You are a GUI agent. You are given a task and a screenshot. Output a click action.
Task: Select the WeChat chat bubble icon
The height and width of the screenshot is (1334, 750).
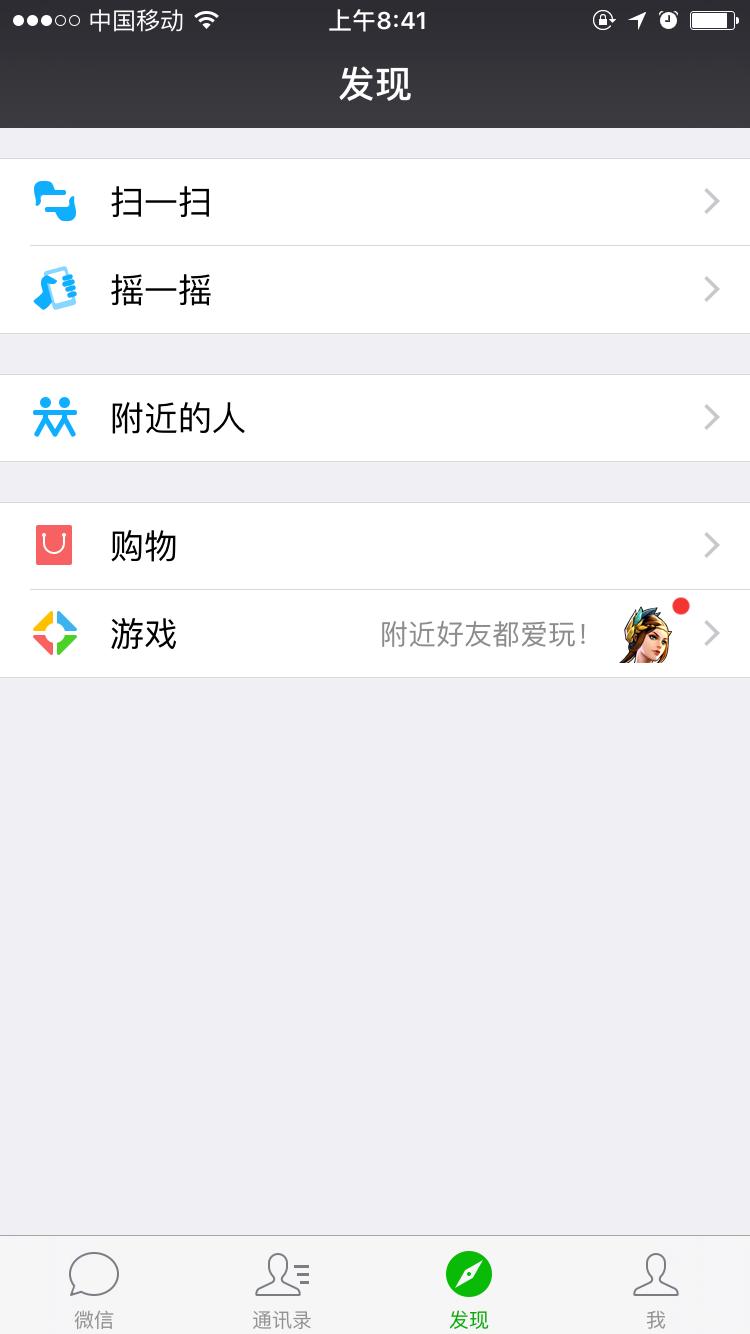pos(94,1274)
